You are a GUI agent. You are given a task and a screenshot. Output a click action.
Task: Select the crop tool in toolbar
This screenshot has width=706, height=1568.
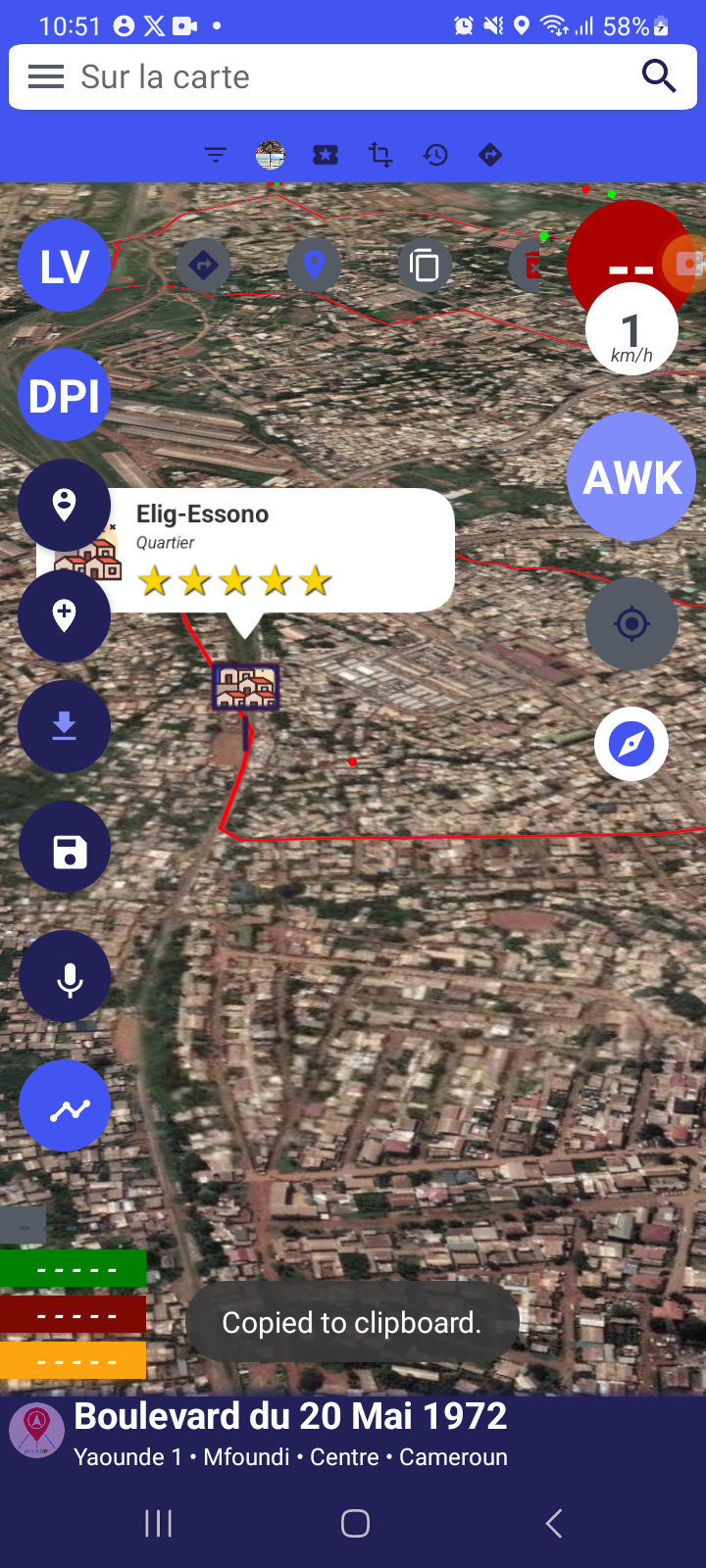[x=380, y=155]
